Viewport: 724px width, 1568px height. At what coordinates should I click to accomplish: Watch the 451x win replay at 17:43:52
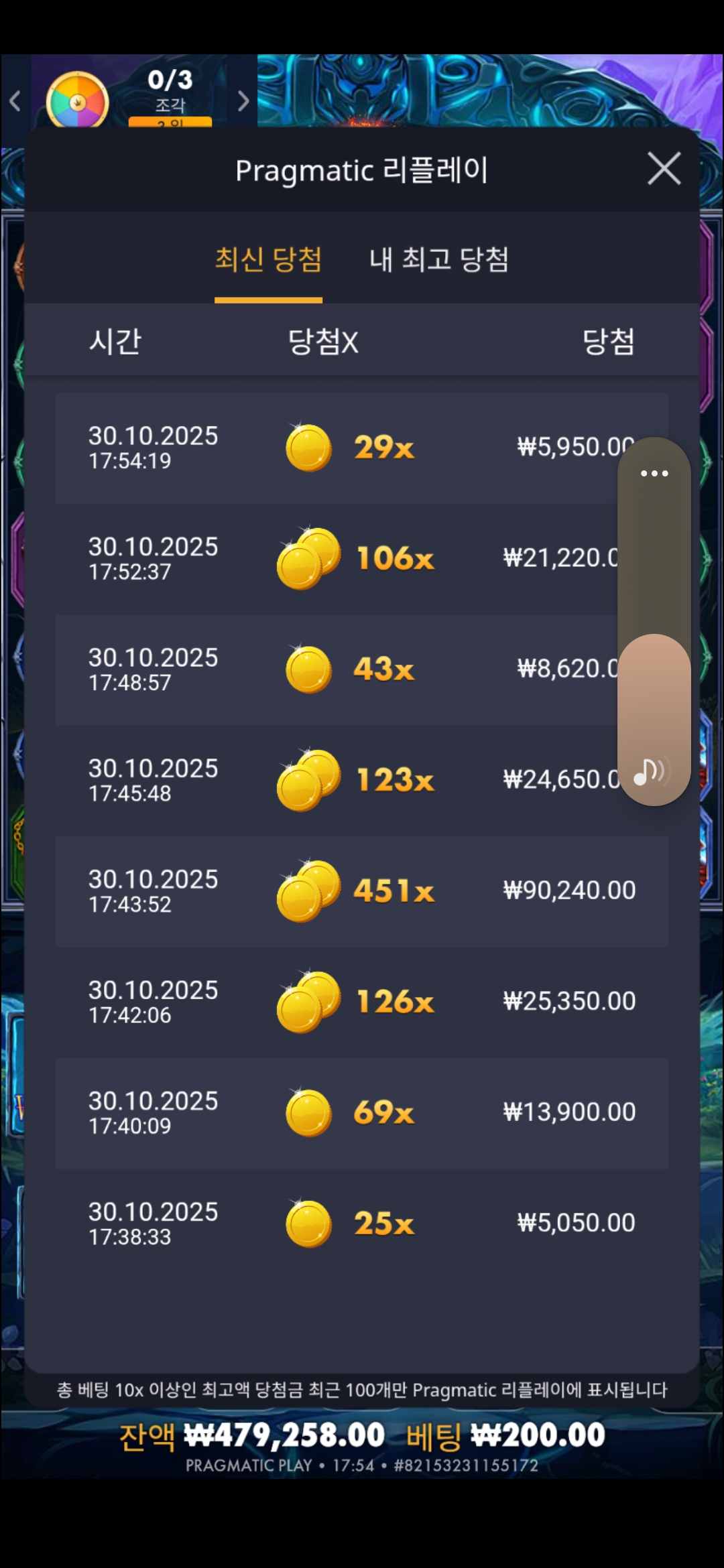(362, 891)
